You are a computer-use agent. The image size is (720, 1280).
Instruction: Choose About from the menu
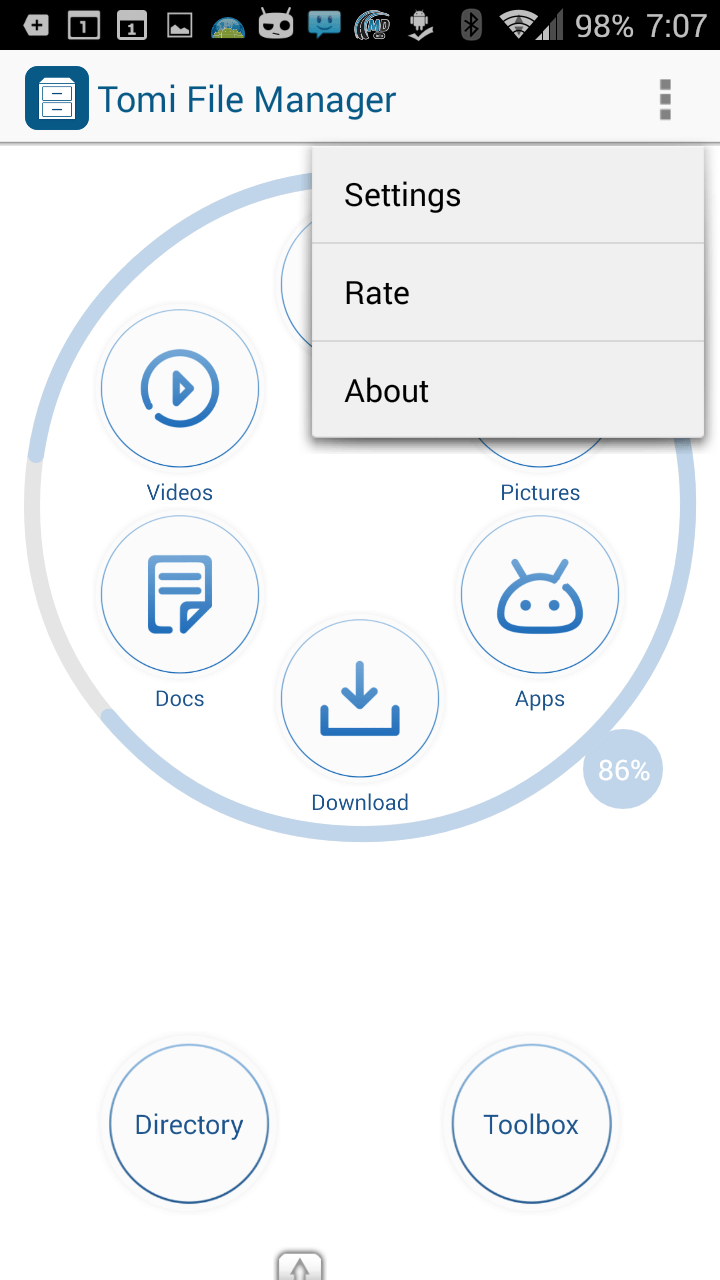pyautogui.click(x=508, y=391)
